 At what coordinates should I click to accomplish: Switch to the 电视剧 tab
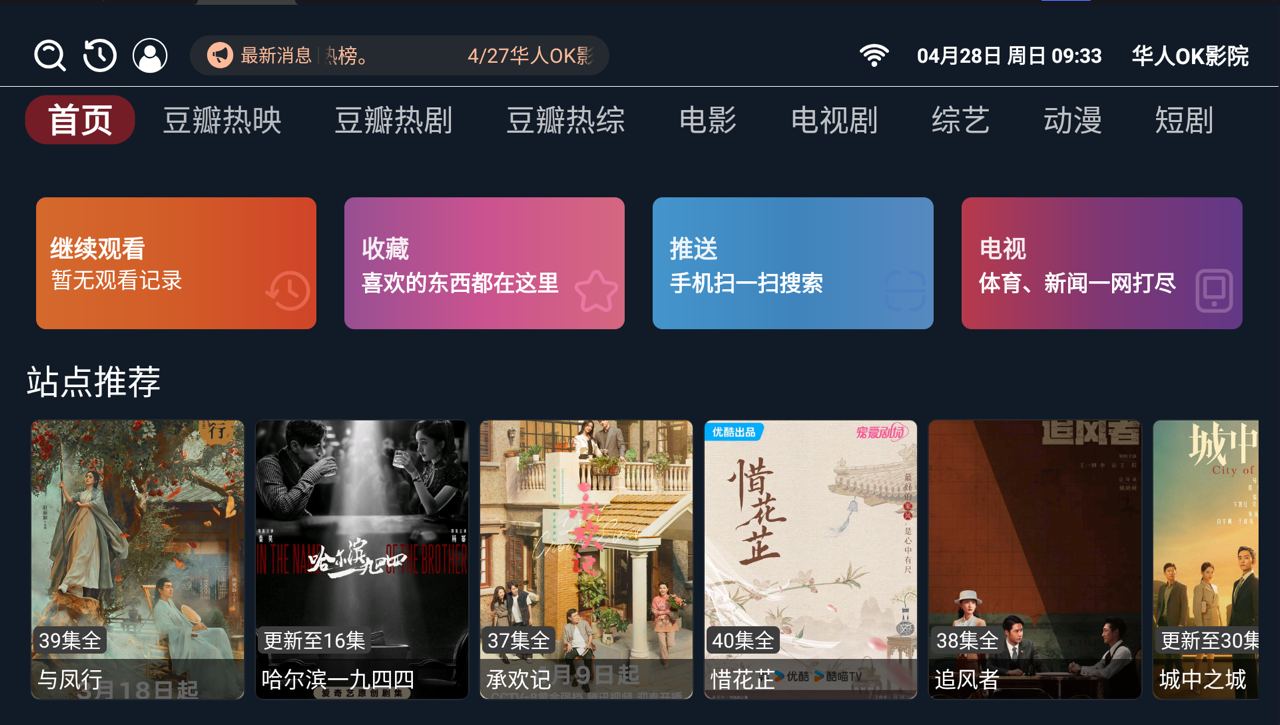click(x=834, y=120)
